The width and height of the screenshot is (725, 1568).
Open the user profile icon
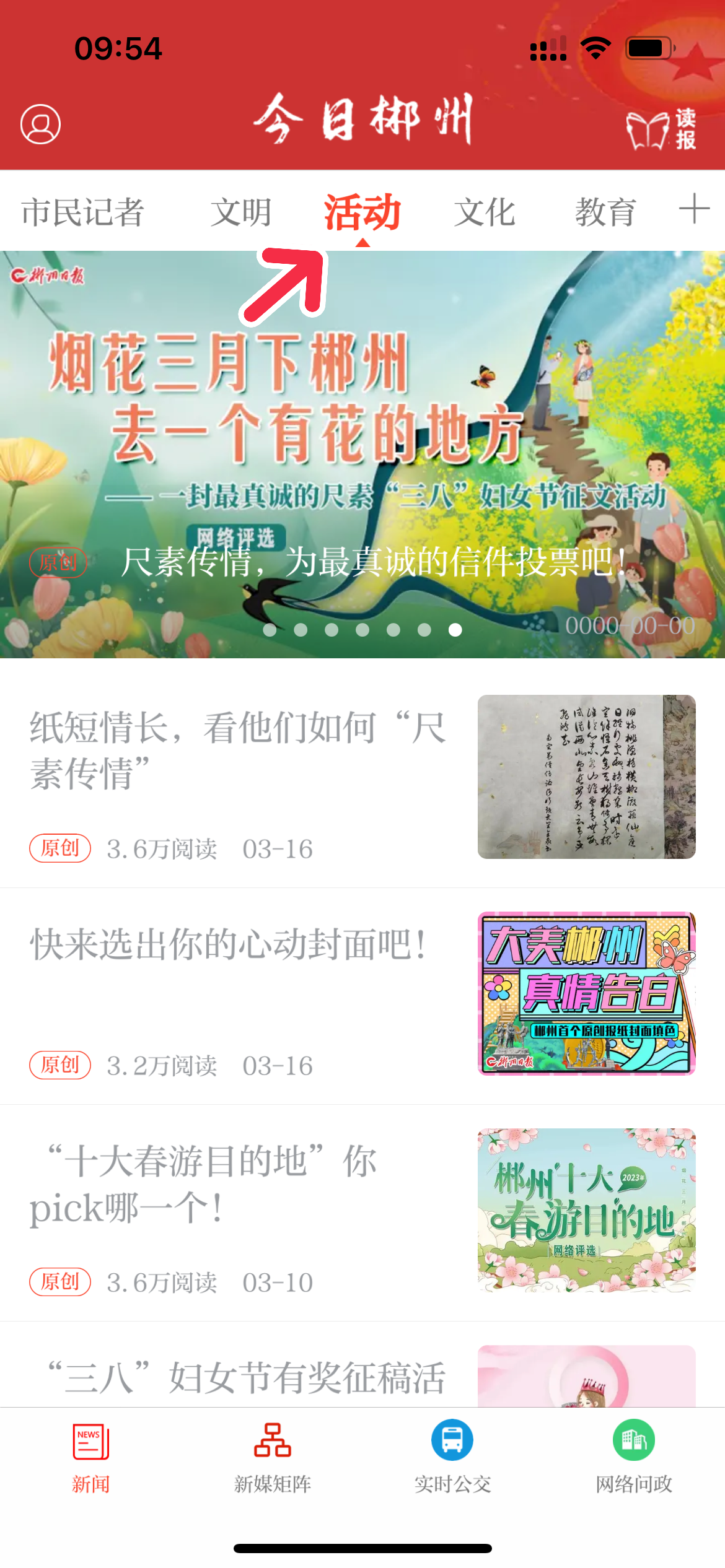(x=40, y=124)
